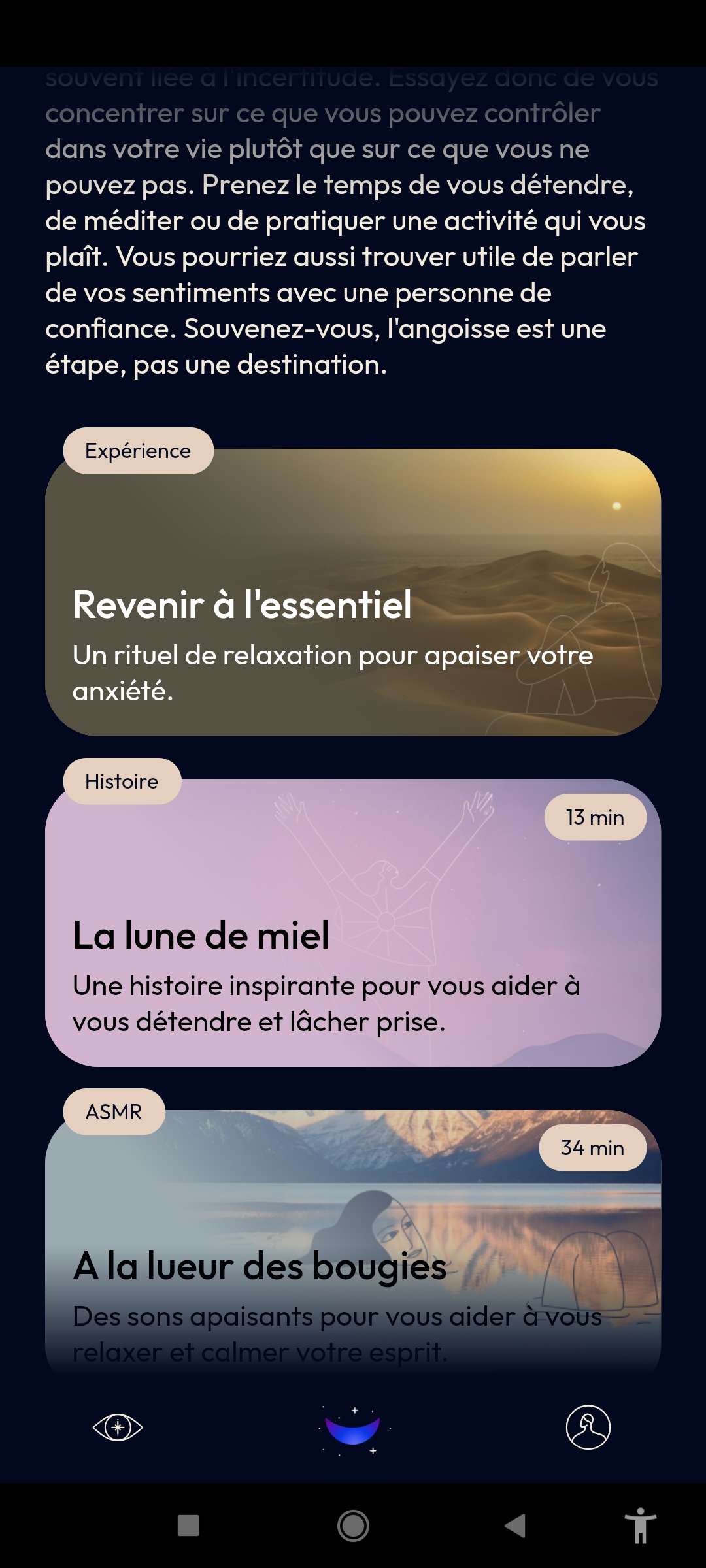
Task: Go to the device home screen
Action: click(353, 1526)
